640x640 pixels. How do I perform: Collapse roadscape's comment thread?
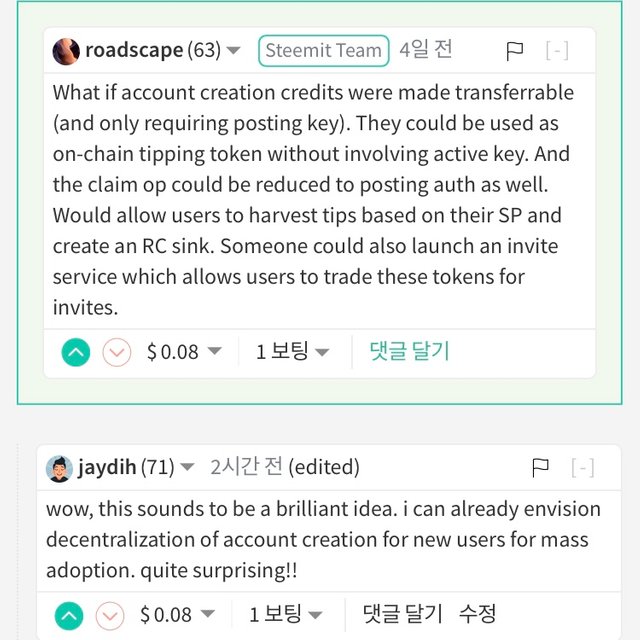[557, 51]
